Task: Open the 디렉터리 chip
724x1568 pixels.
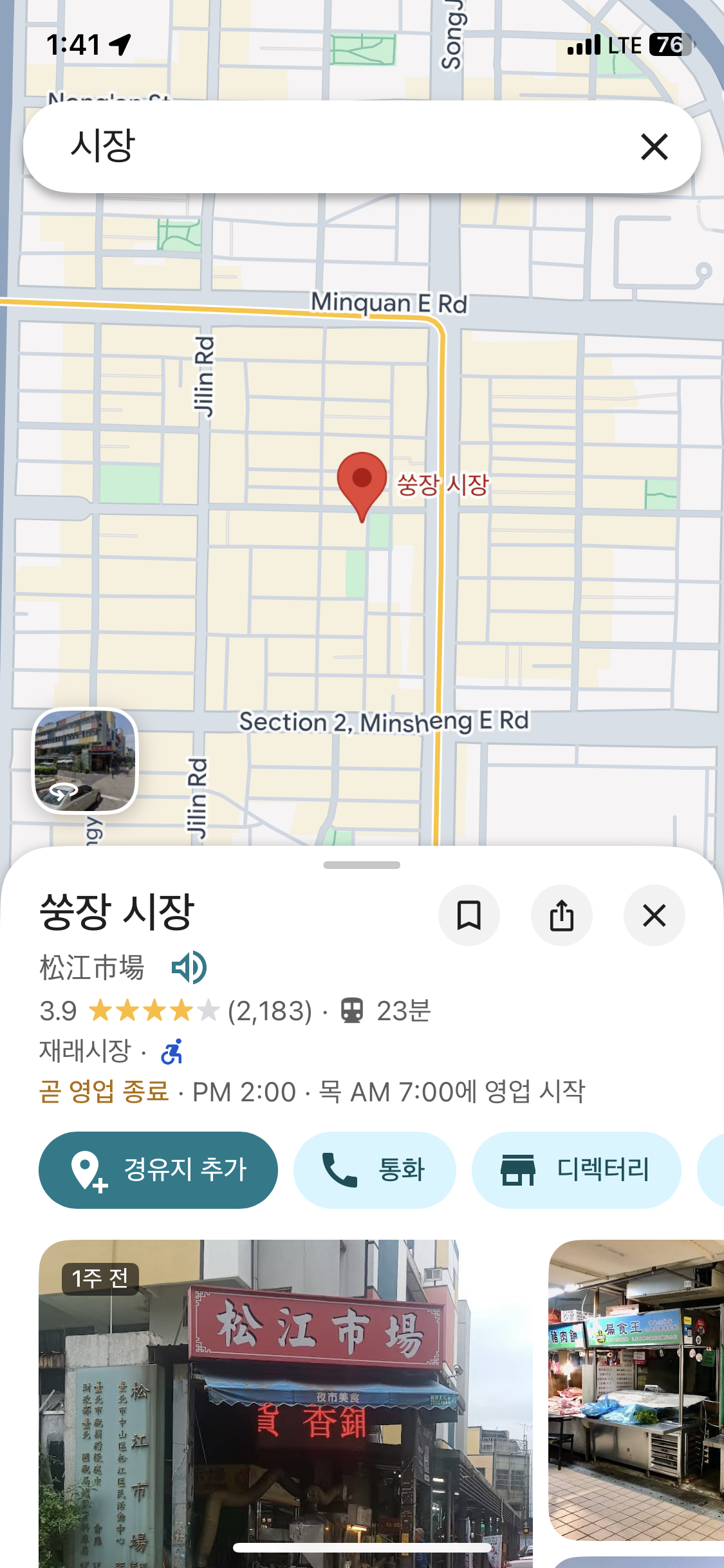Action: (x=576, y=1170)
